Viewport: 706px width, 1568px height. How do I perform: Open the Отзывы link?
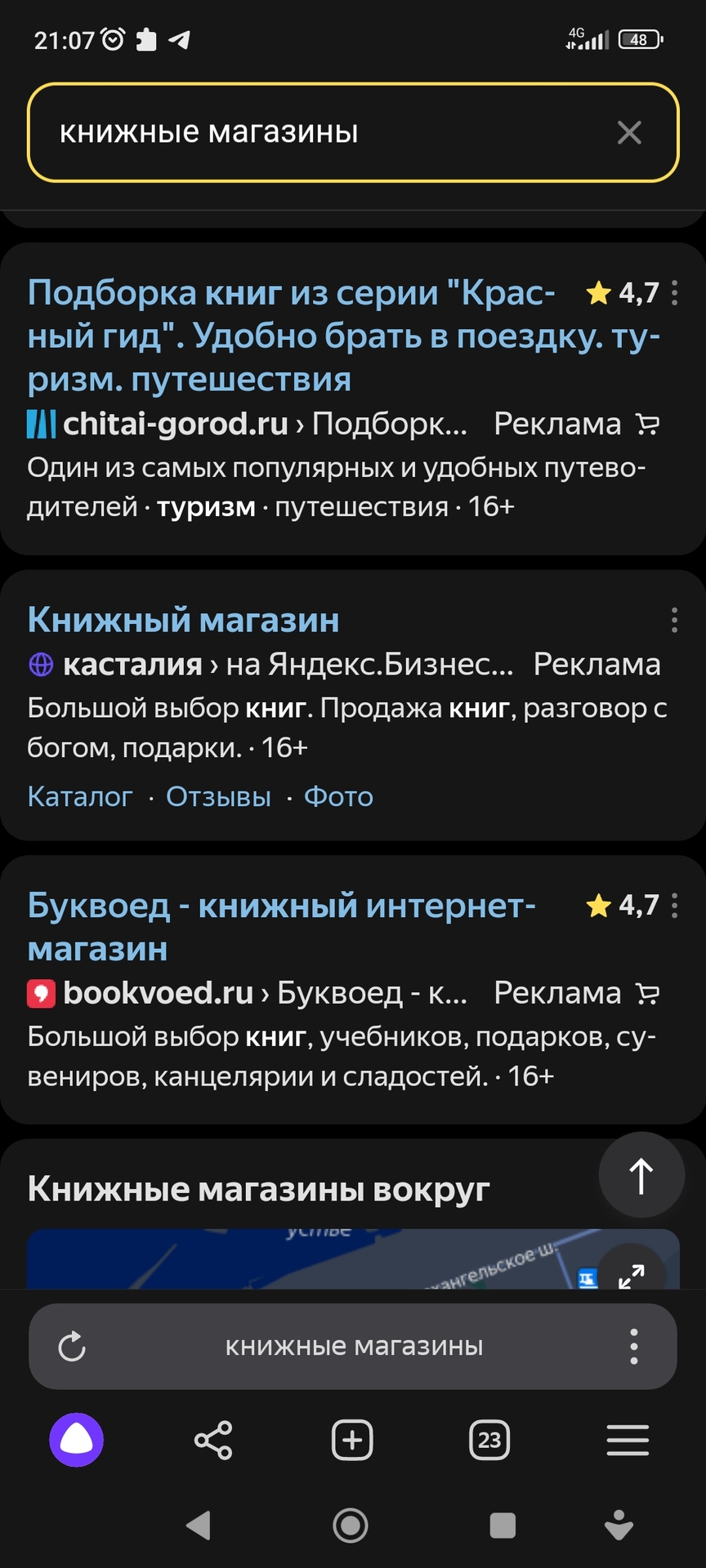(x=218, y=796)
